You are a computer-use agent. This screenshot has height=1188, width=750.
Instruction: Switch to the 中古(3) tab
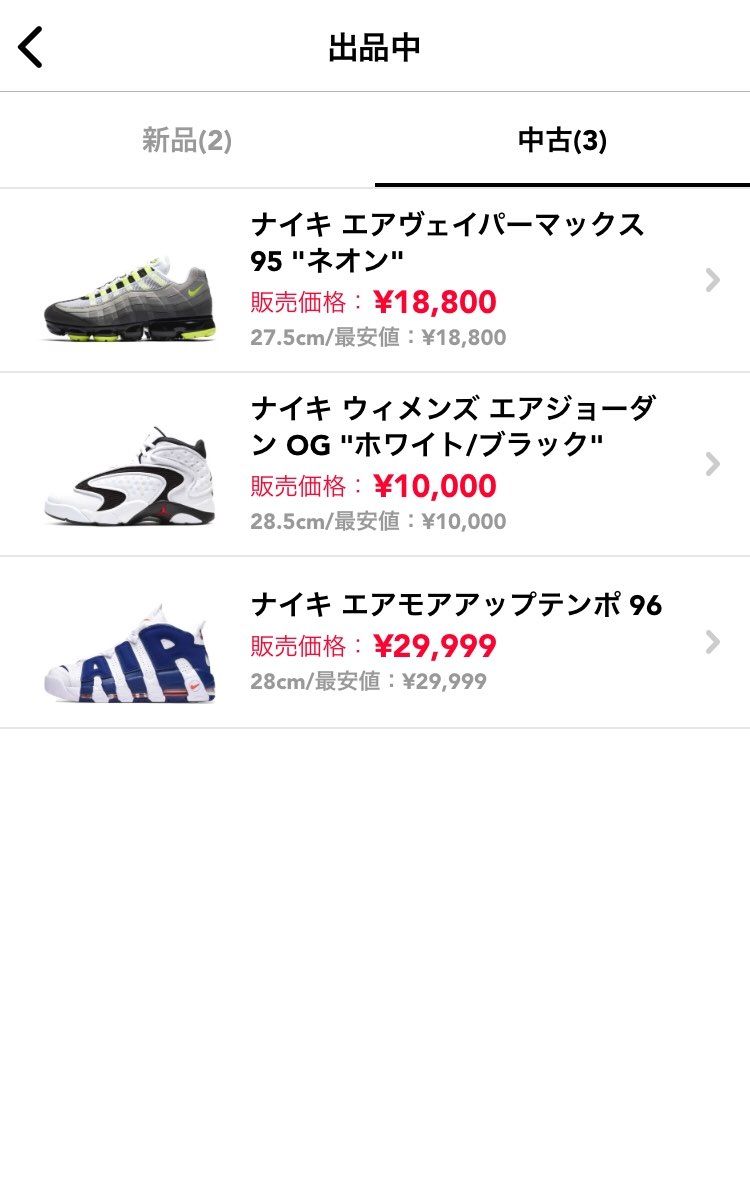(x=562, y=140)
